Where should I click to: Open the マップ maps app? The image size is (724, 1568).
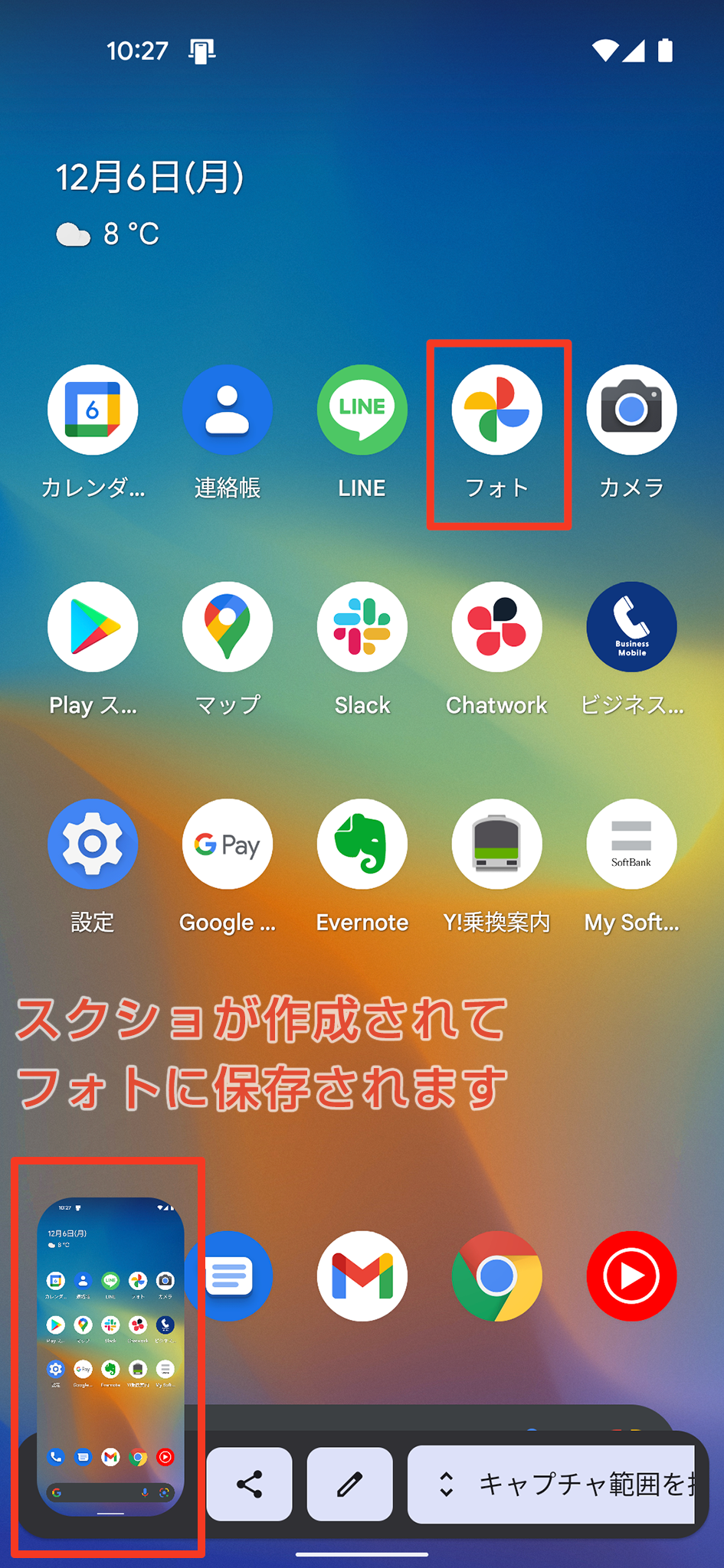point(228,627)
